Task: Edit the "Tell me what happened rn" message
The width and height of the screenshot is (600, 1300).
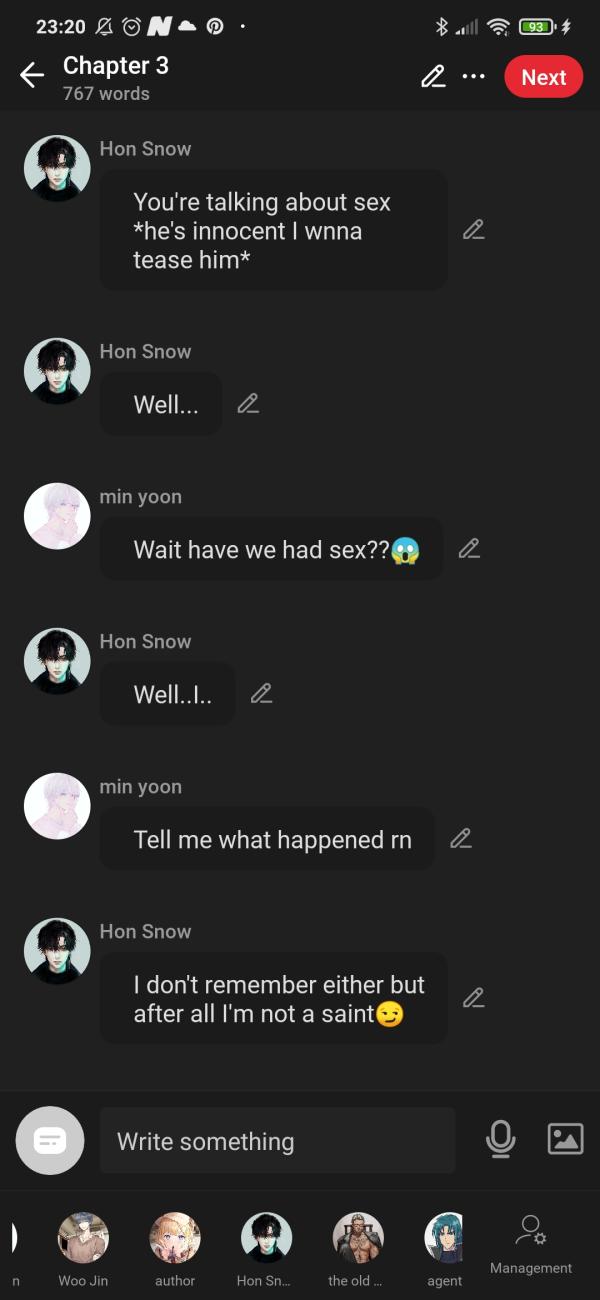Action: 461,839
